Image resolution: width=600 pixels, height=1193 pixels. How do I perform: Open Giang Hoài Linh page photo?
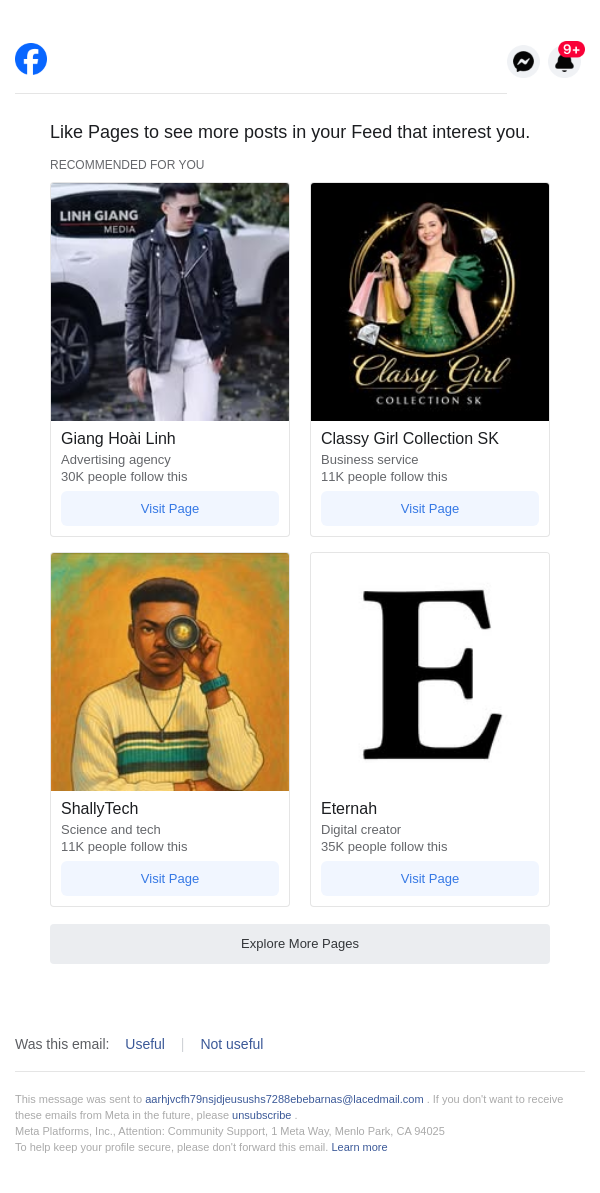tap(170, 302)
